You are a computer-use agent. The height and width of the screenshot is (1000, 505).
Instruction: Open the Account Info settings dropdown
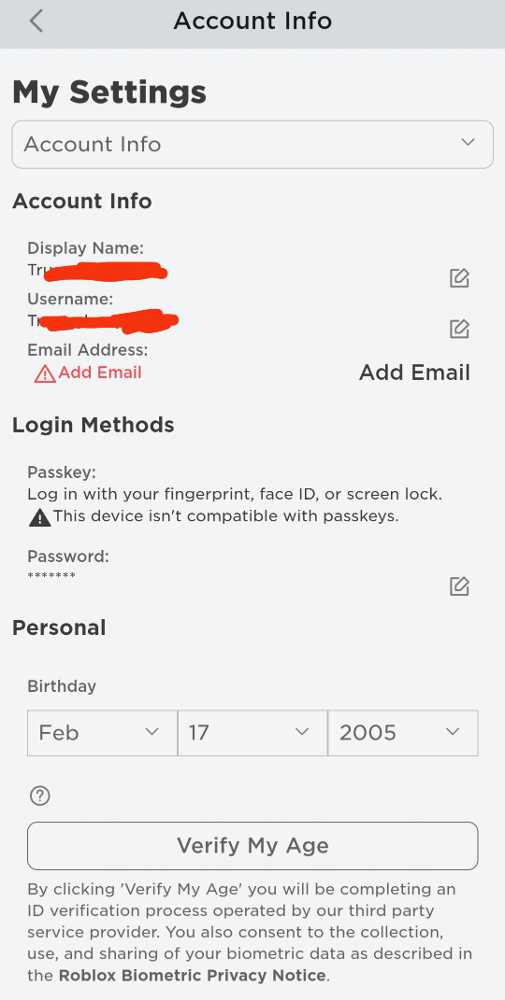pos(252,144)
